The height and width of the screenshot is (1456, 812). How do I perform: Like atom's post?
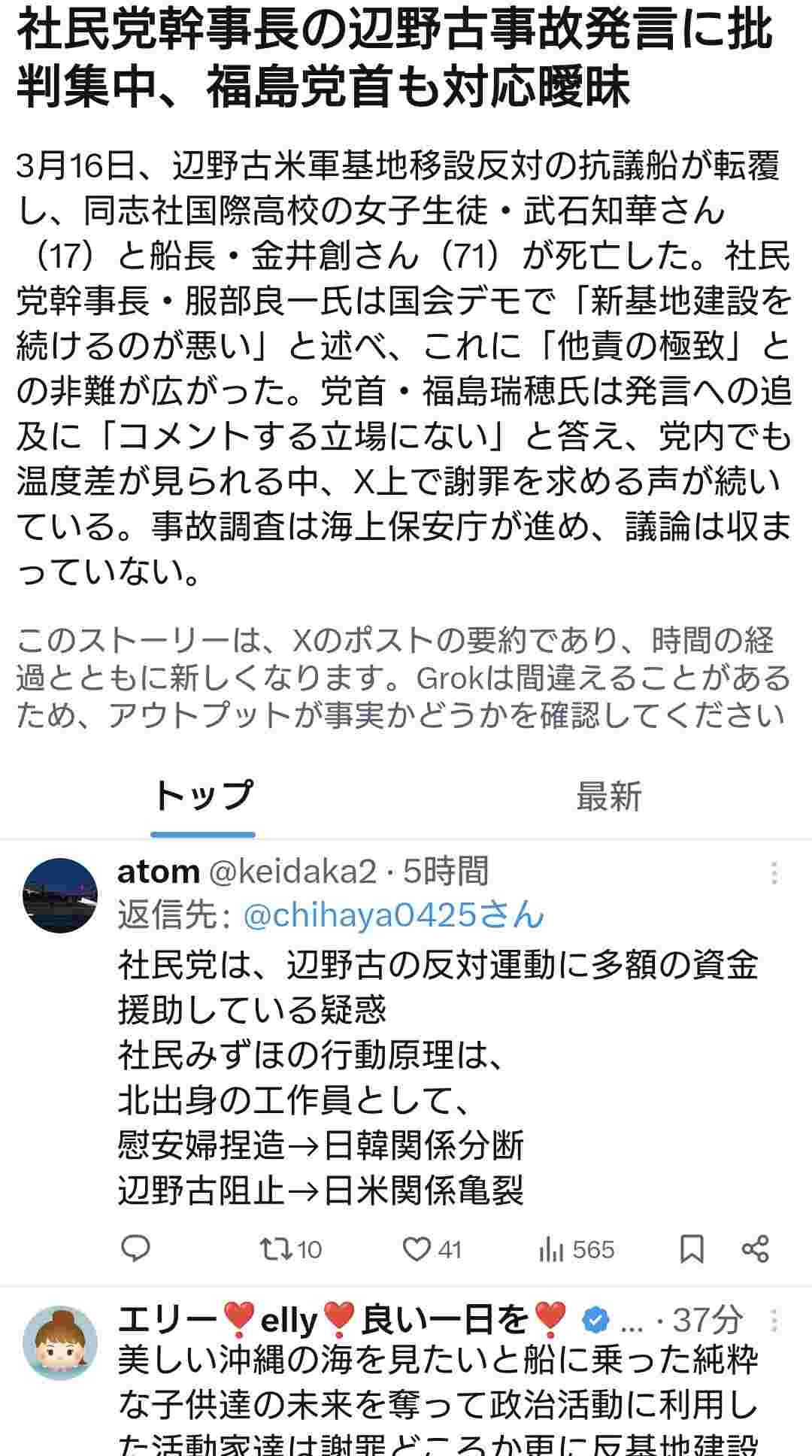432,1249
